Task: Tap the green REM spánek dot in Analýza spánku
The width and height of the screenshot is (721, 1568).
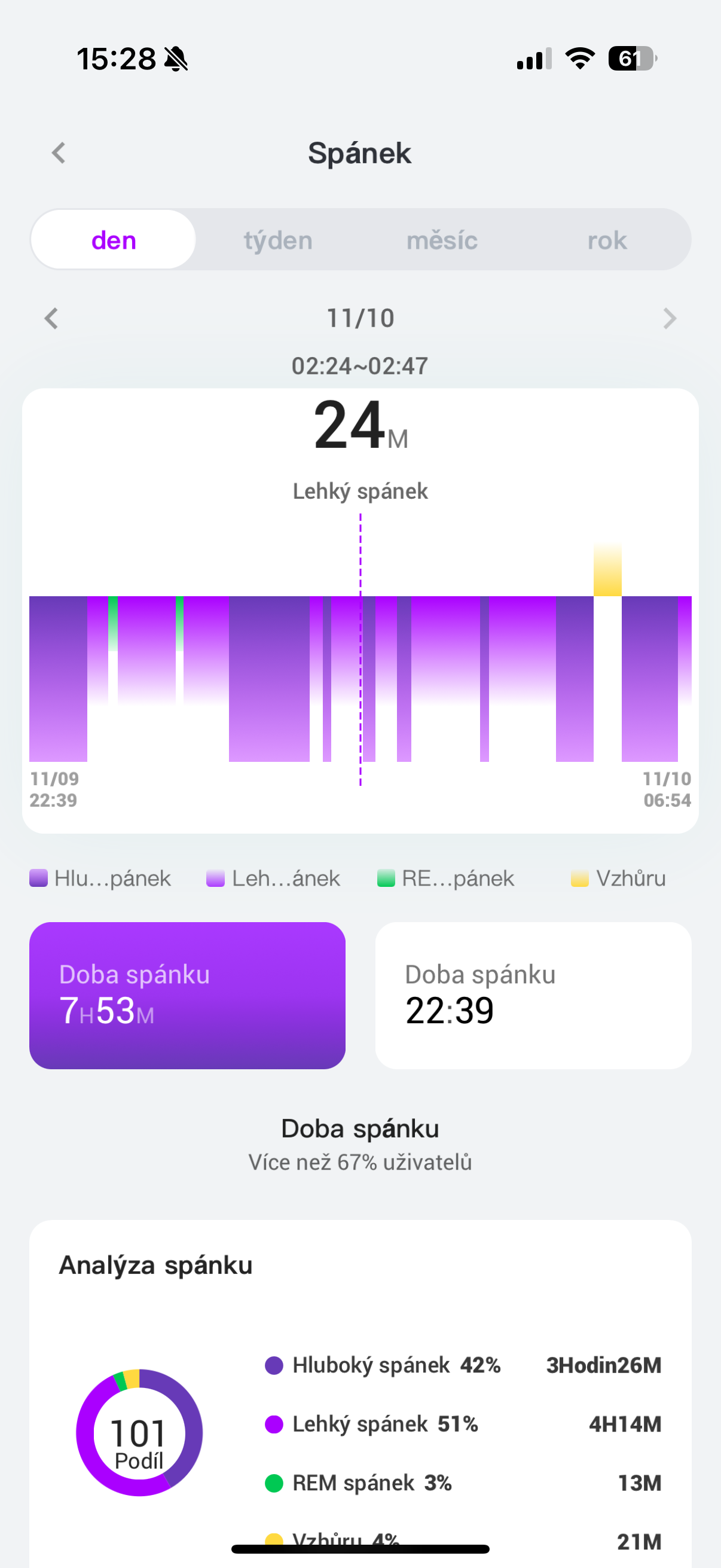Action: pos(275,1484)
